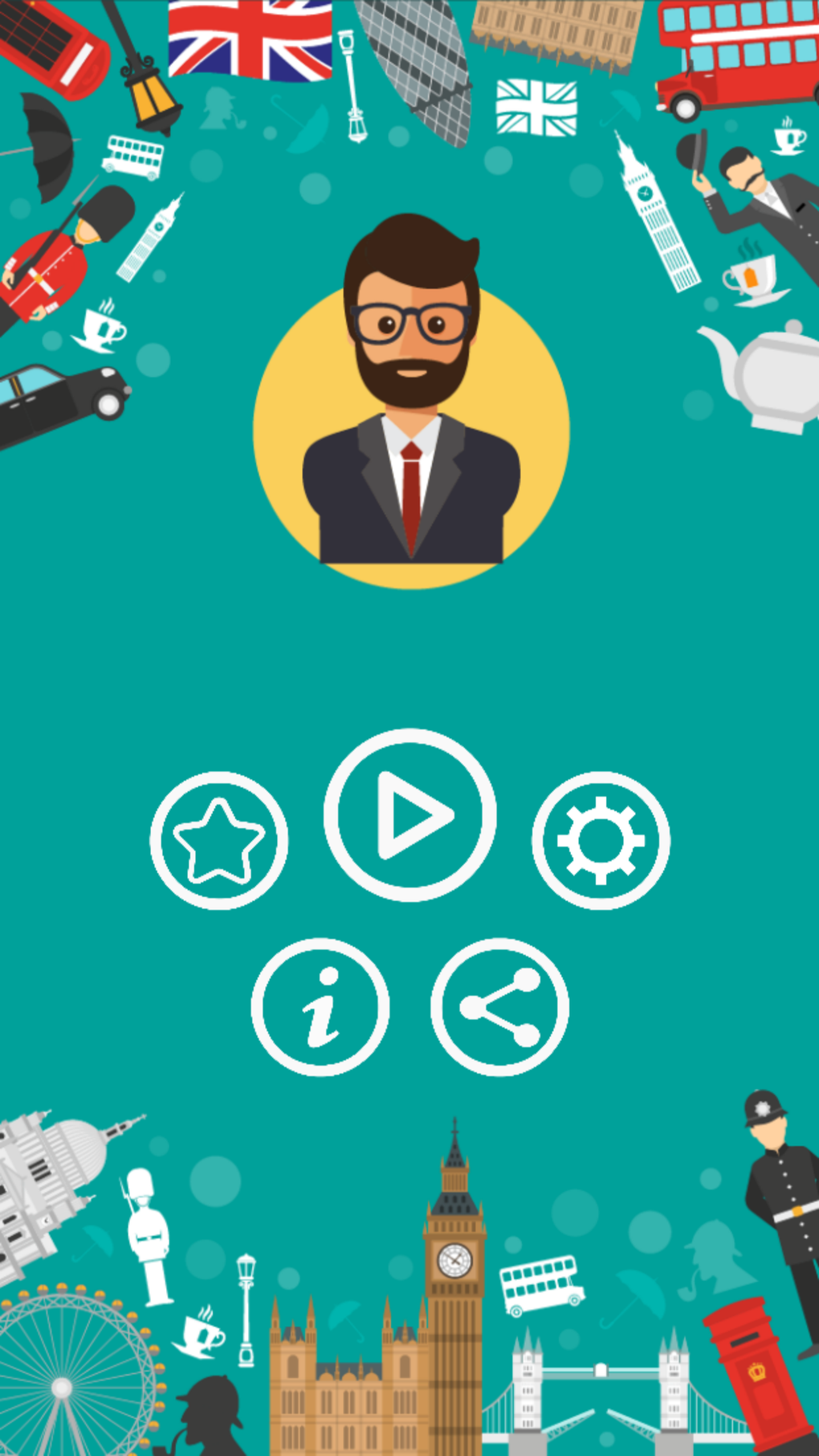Open settings via the gear icon
The height and width of the screenshot is (1456, 819).
pos(601,840)
